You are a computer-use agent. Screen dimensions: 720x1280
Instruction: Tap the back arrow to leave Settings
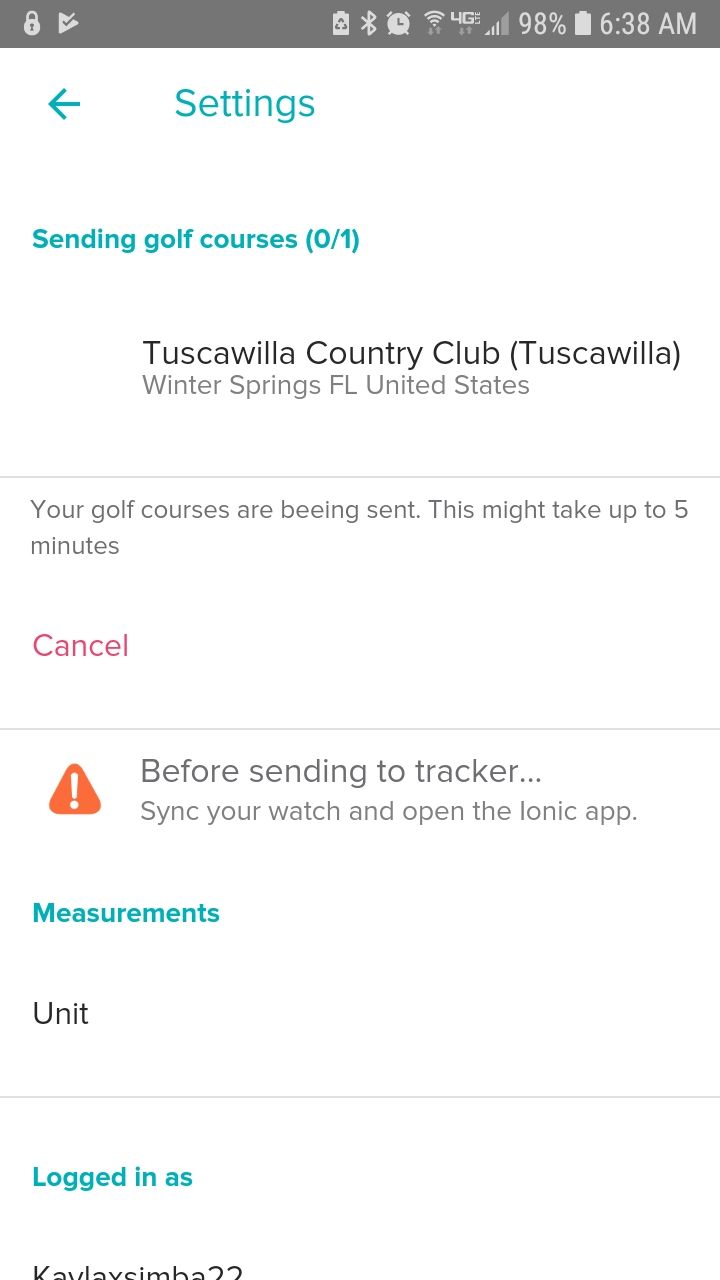coord(63,104)
